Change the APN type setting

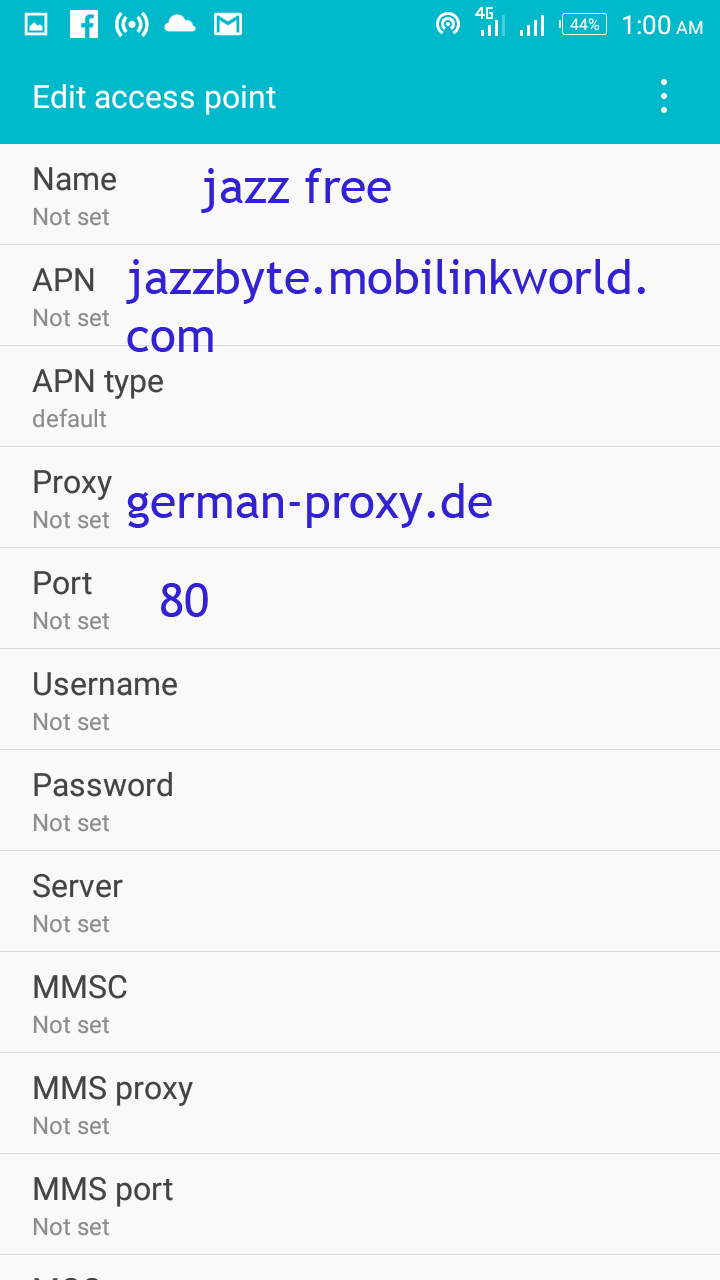click(x=360, y=397)
